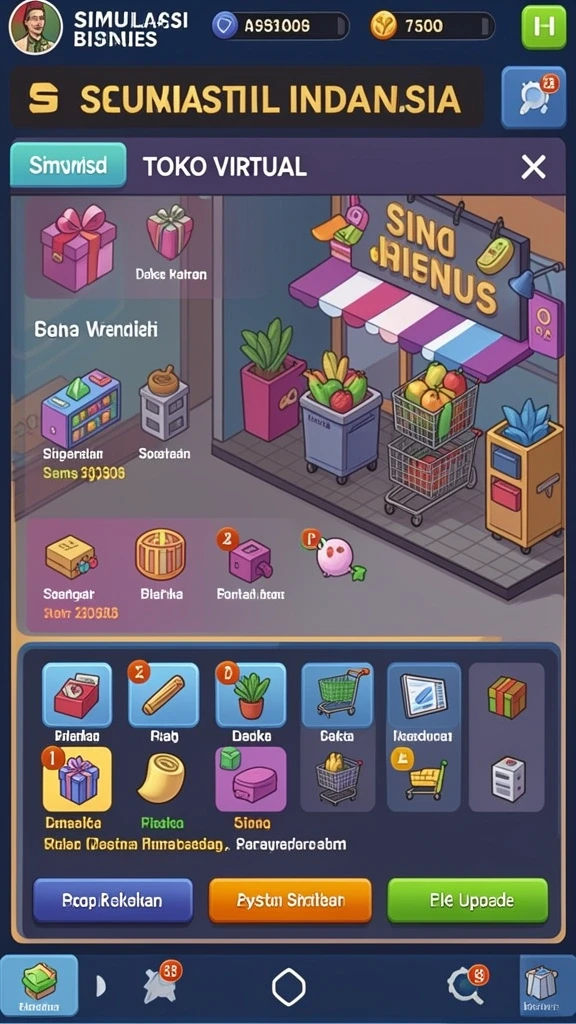
Task: Tap the orange Bystm Smitean button
Action: click(x=290, y=900)
